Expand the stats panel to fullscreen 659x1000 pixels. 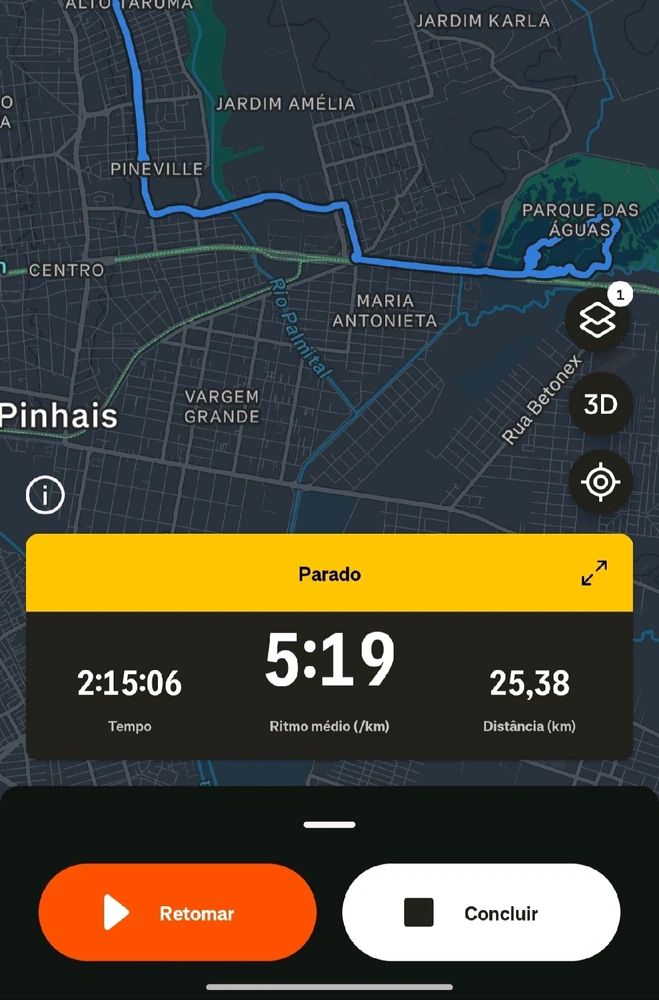point(594,574)
